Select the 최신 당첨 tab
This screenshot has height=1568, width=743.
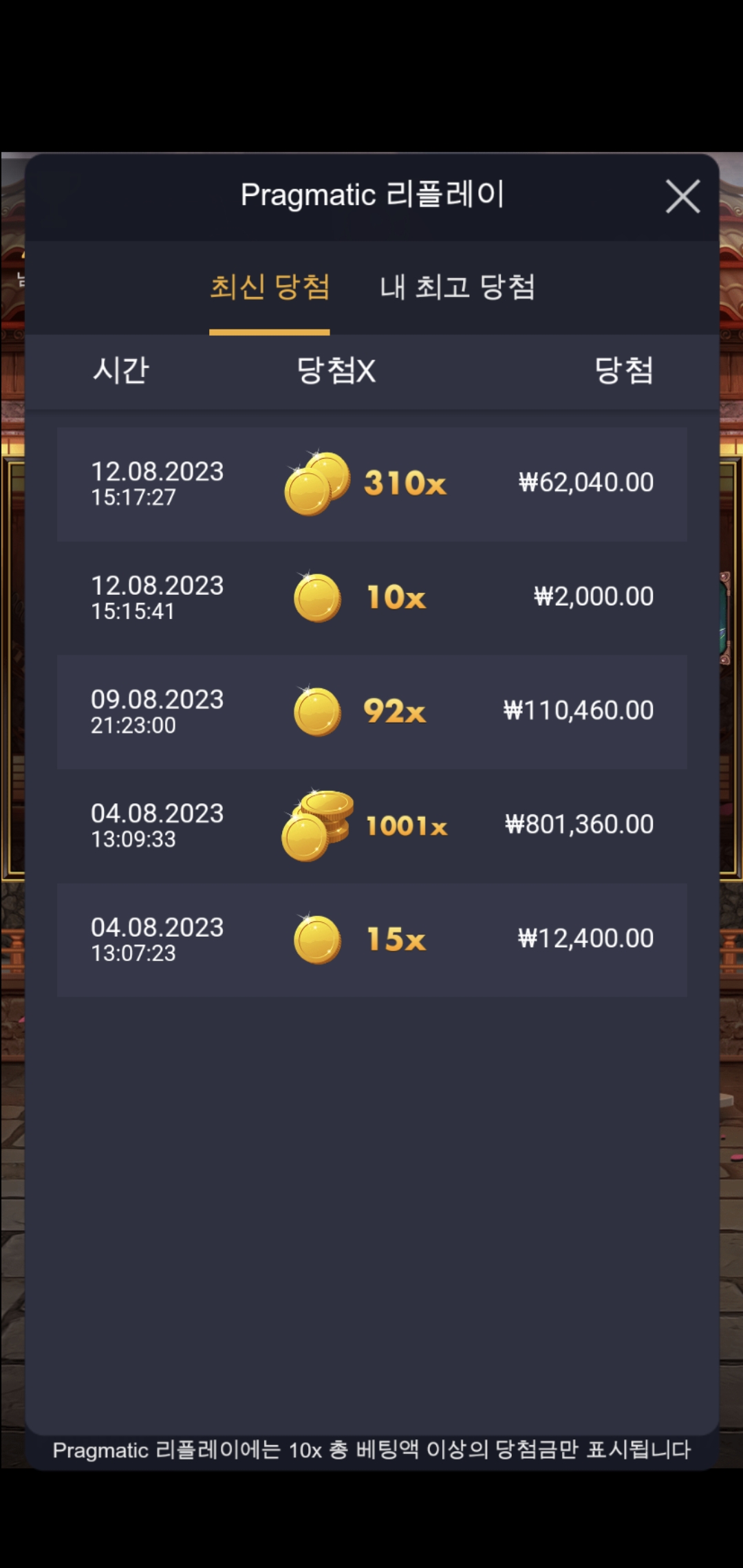[270, 287]
